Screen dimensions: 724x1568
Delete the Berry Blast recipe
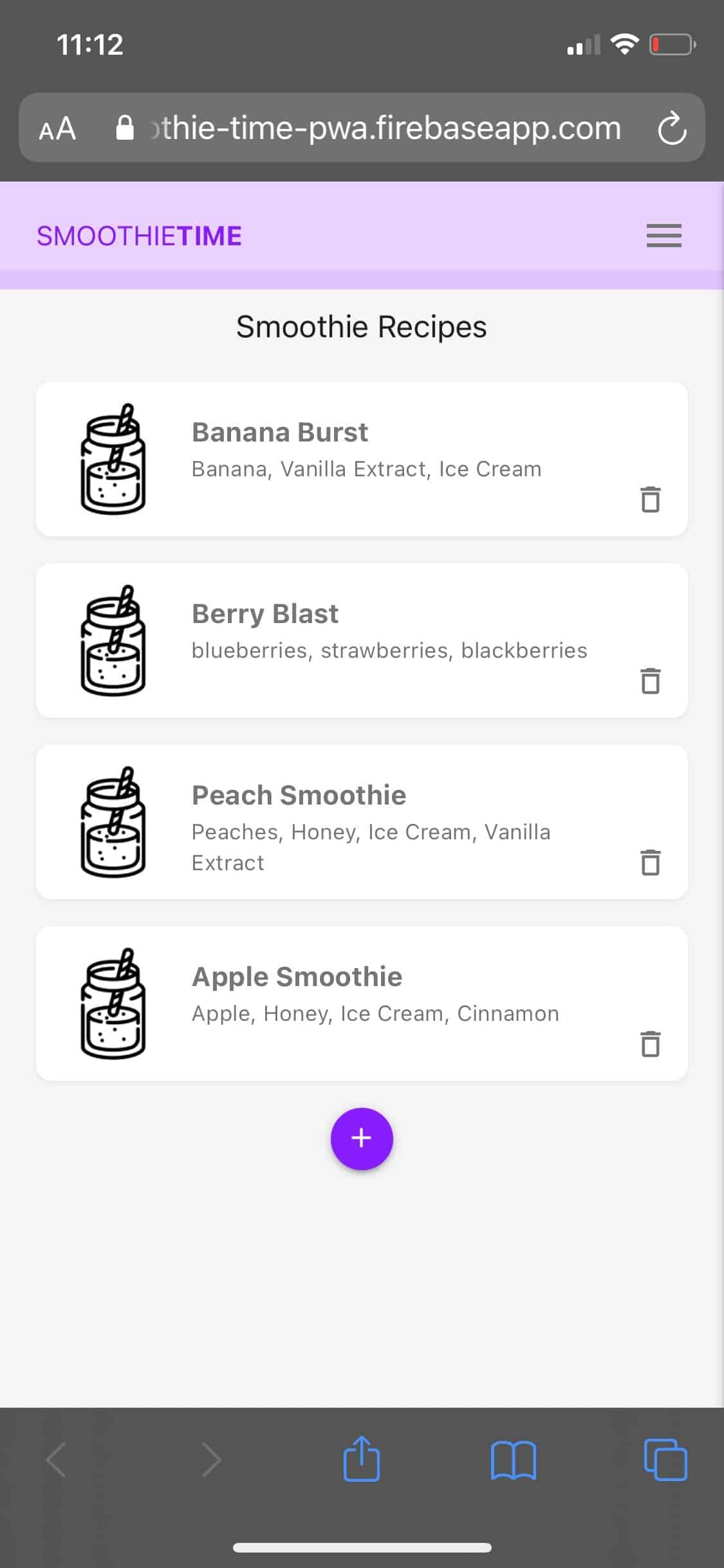pos(651,681)
